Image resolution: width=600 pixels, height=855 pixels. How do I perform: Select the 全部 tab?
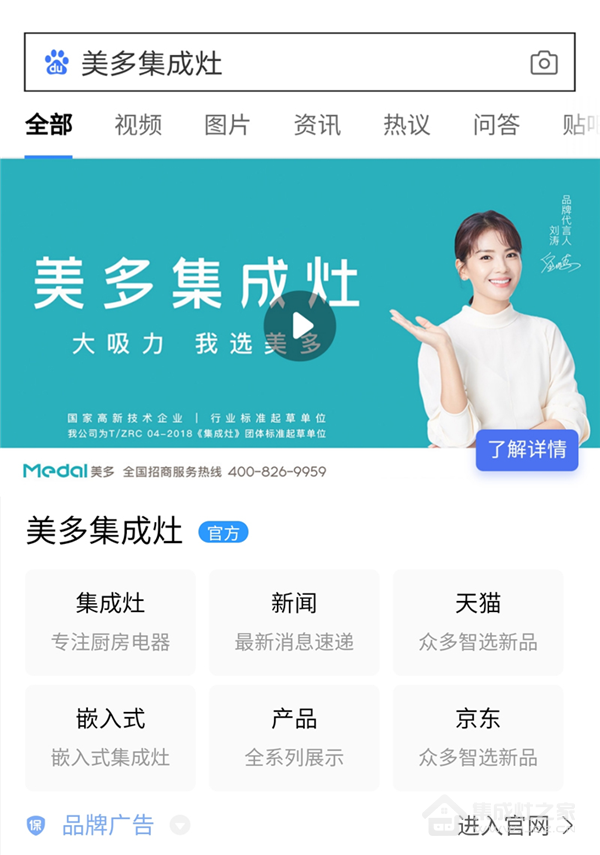pyautogui.click(x=49, y=125)
